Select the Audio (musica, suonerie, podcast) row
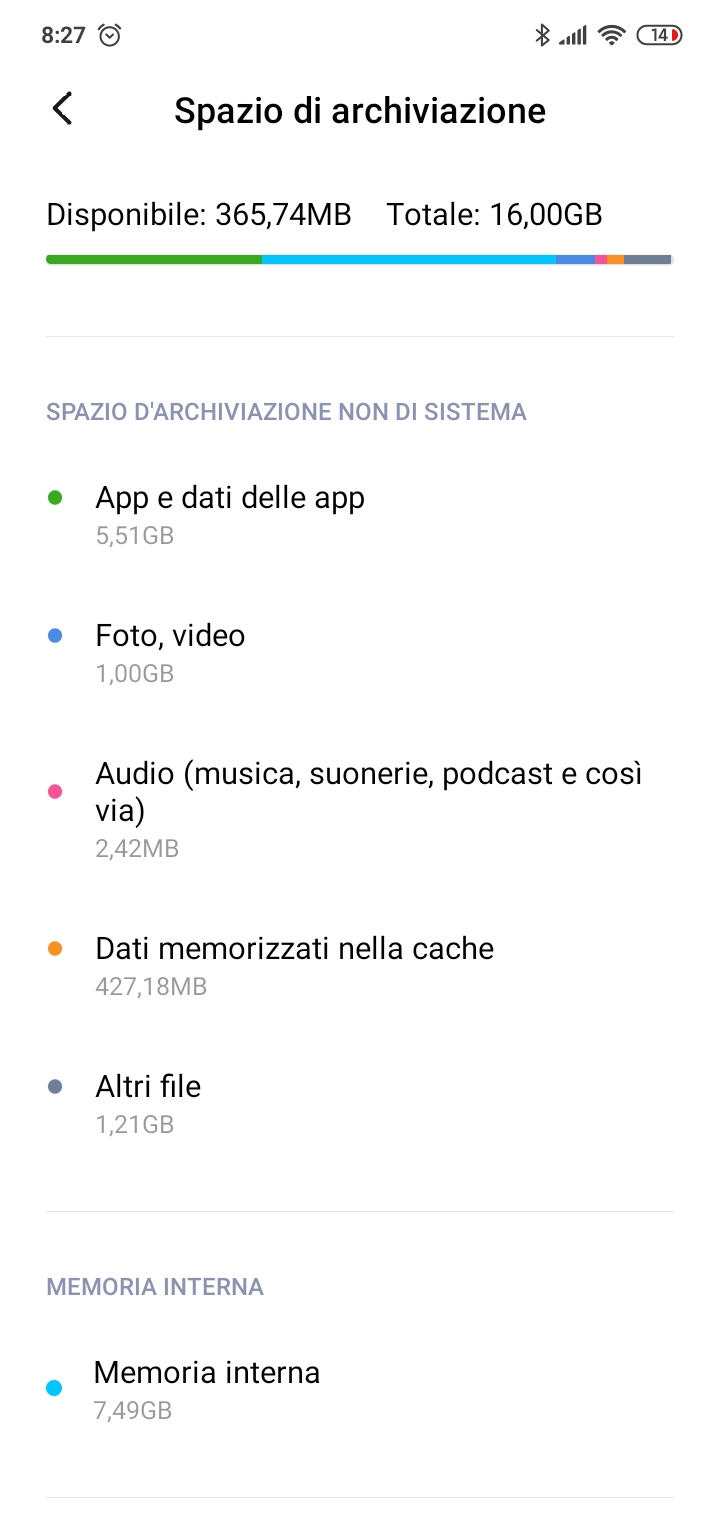This screenshot has width=720, height=1520. [360, 809]
